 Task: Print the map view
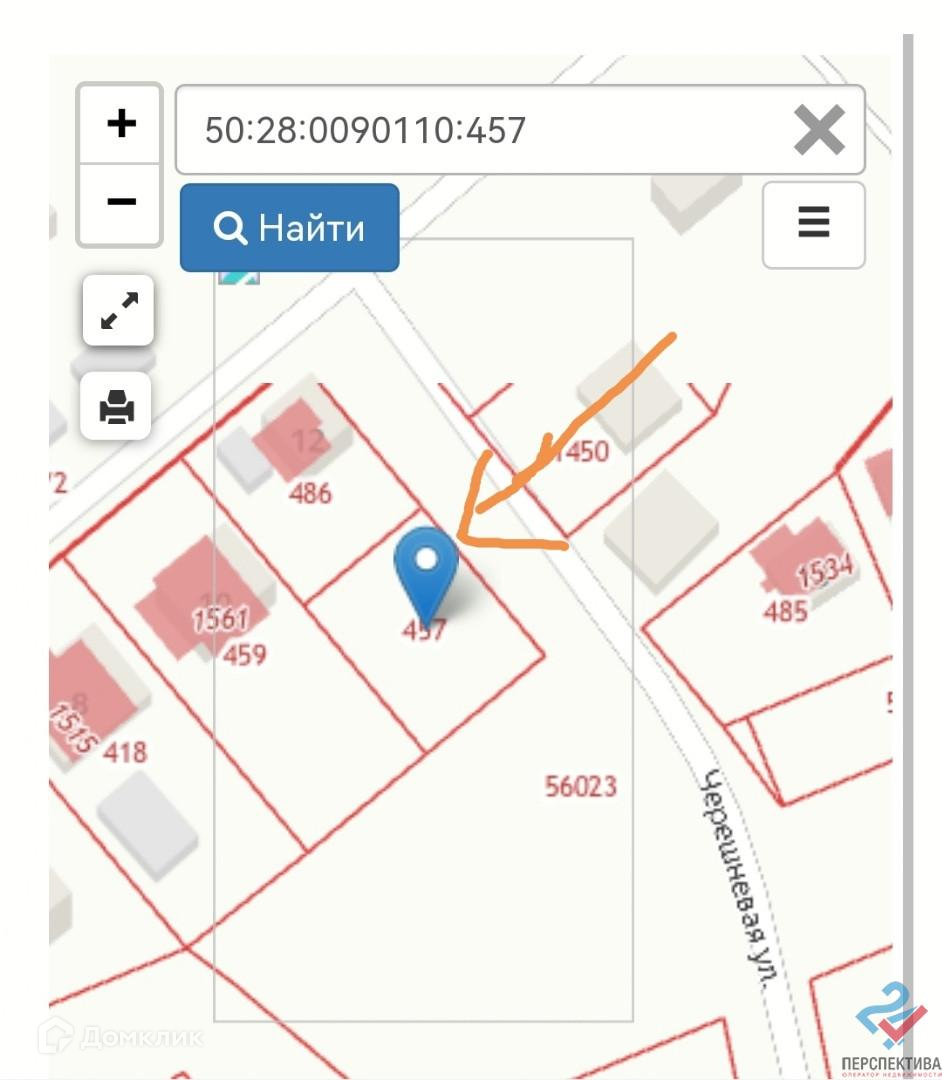point(117,406)
